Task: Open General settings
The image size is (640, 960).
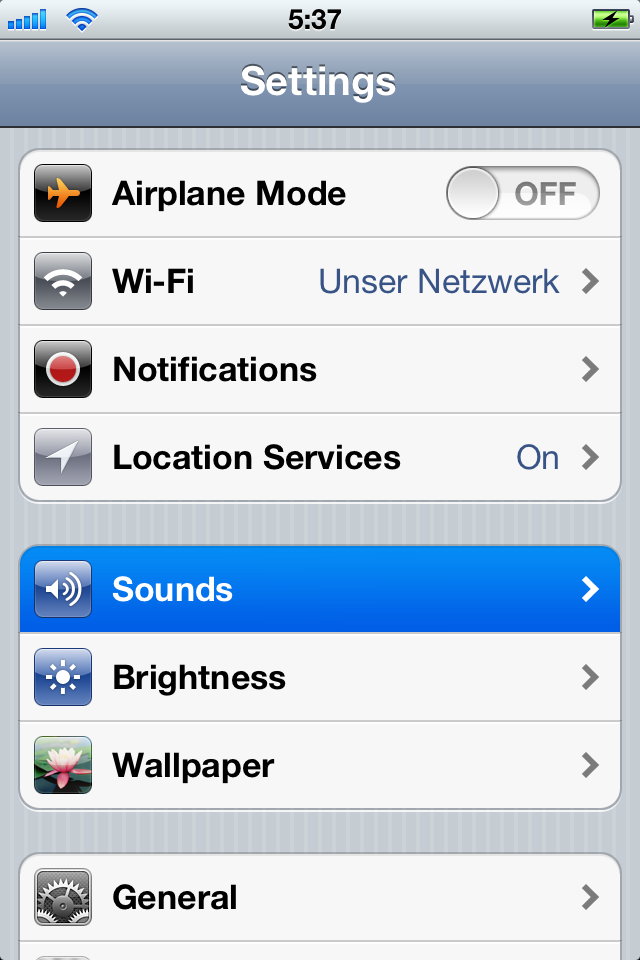Action: (x=320, y=897)
